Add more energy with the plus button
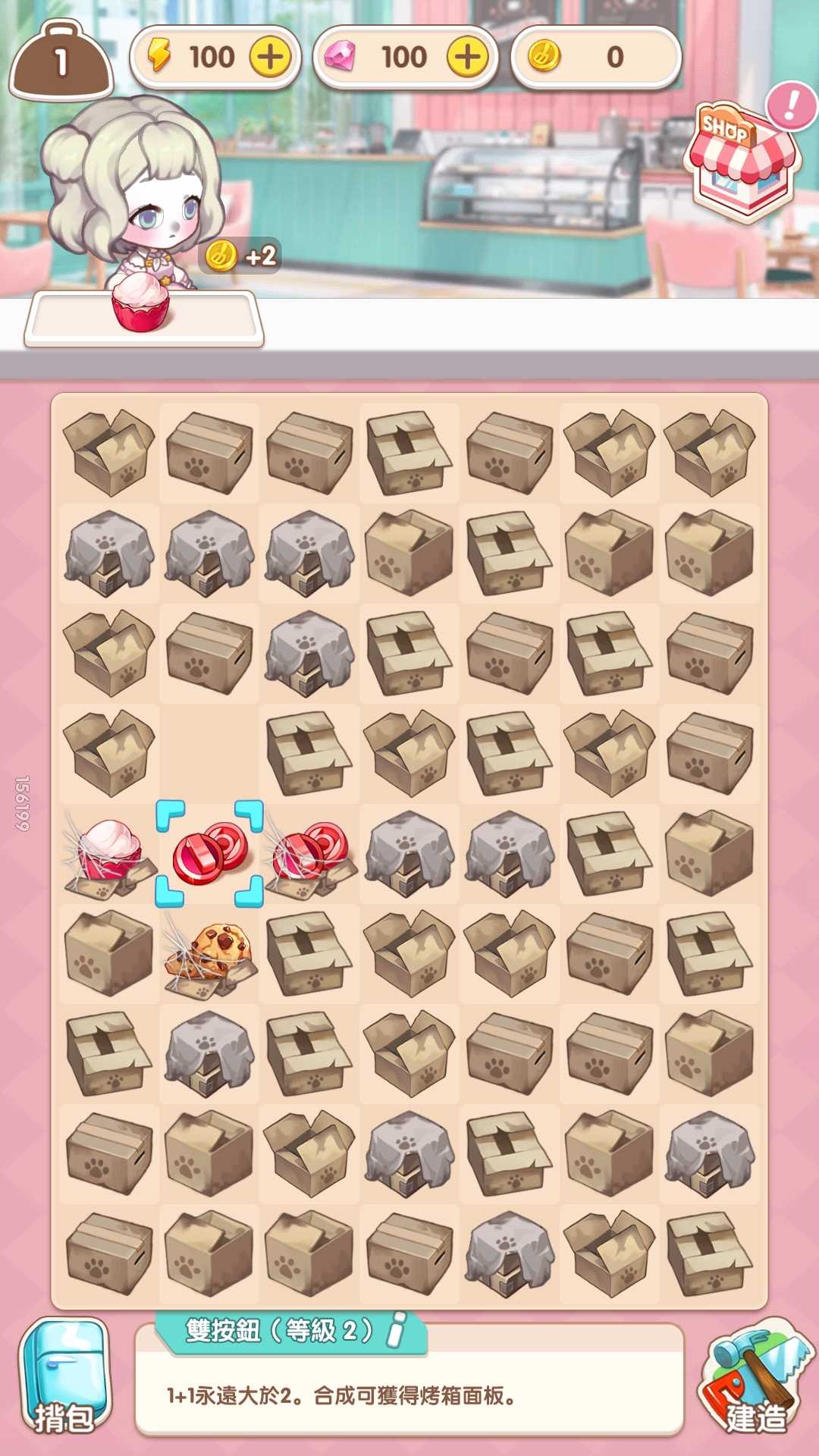The width and height of the screenshot is (819, 1456). (x=270, y=57)
